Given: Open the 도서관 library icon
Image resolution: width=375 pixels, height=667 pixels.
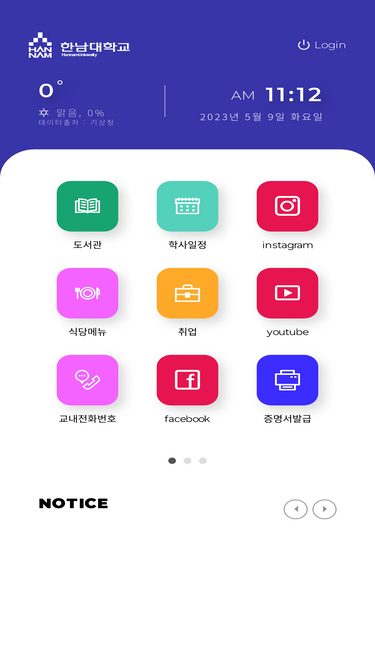Looking at the screenshot, I should click(88, 206).
